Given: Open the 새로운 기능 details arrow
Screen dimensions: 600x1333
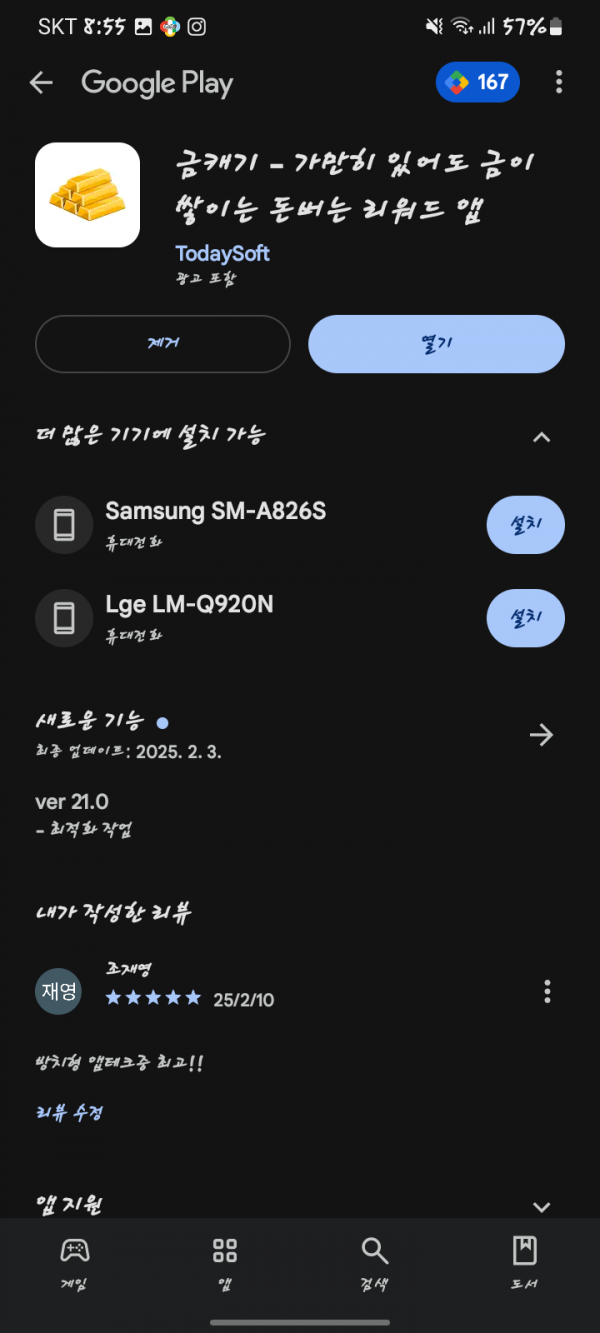Looking at the screenshot, I should click(541, 736).
